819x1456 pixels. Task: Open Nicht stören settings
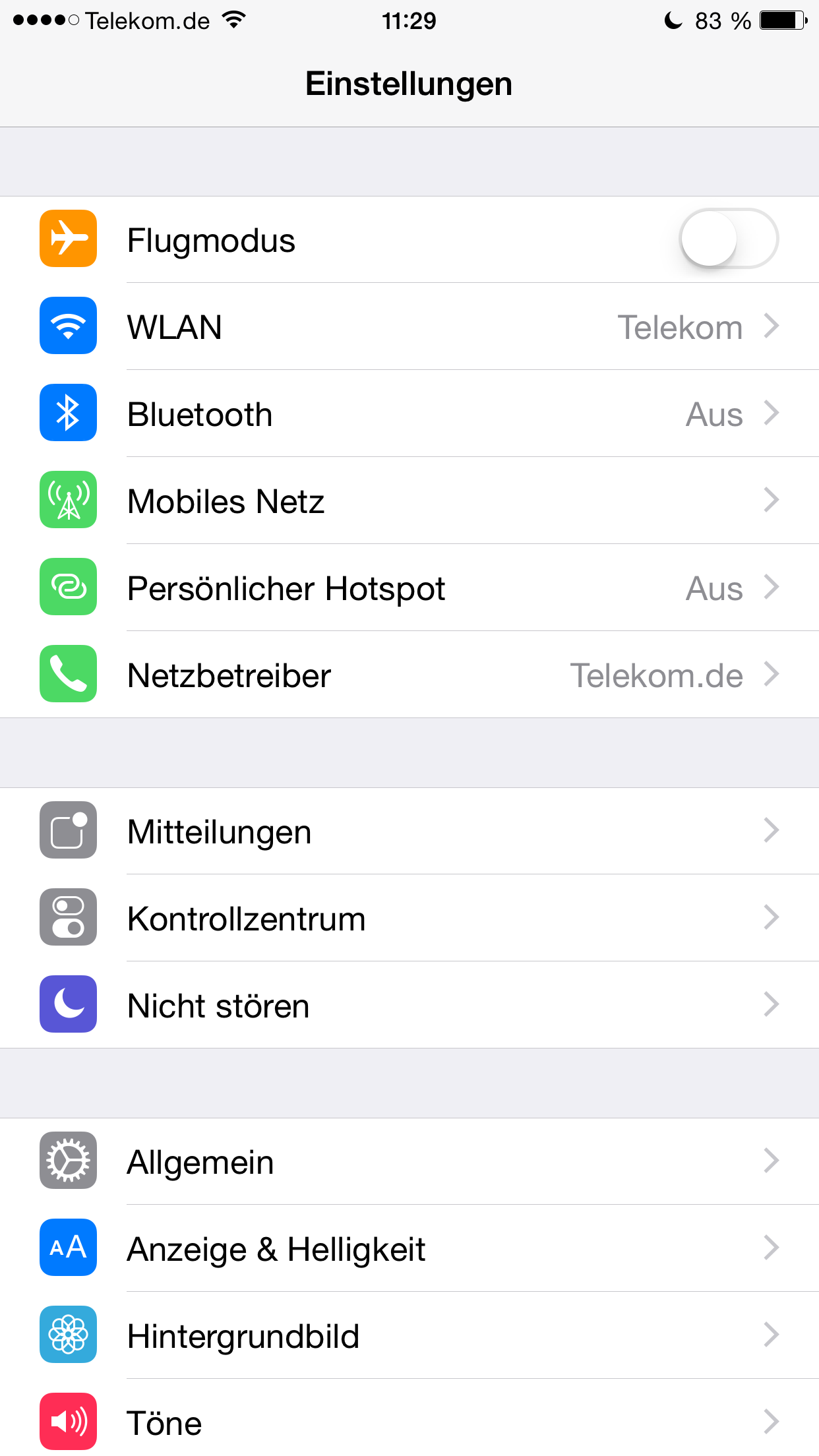point(409,1005)
